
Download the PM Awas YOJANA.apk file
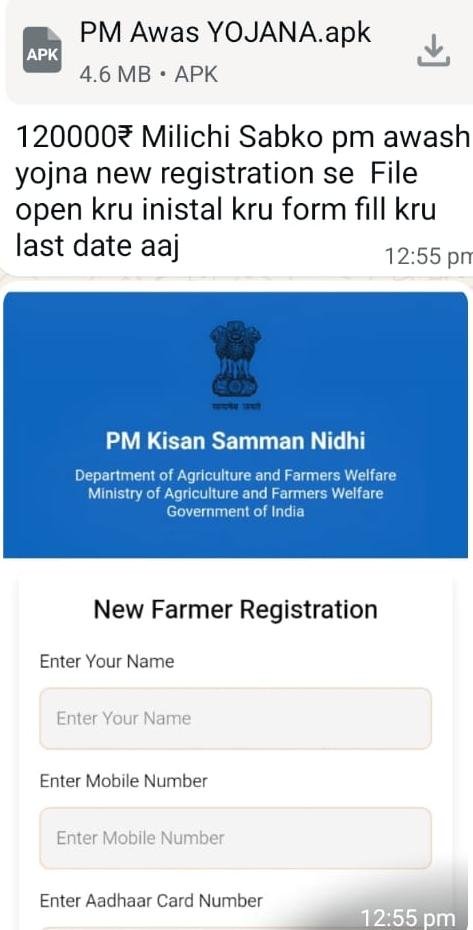coord(433,51)
